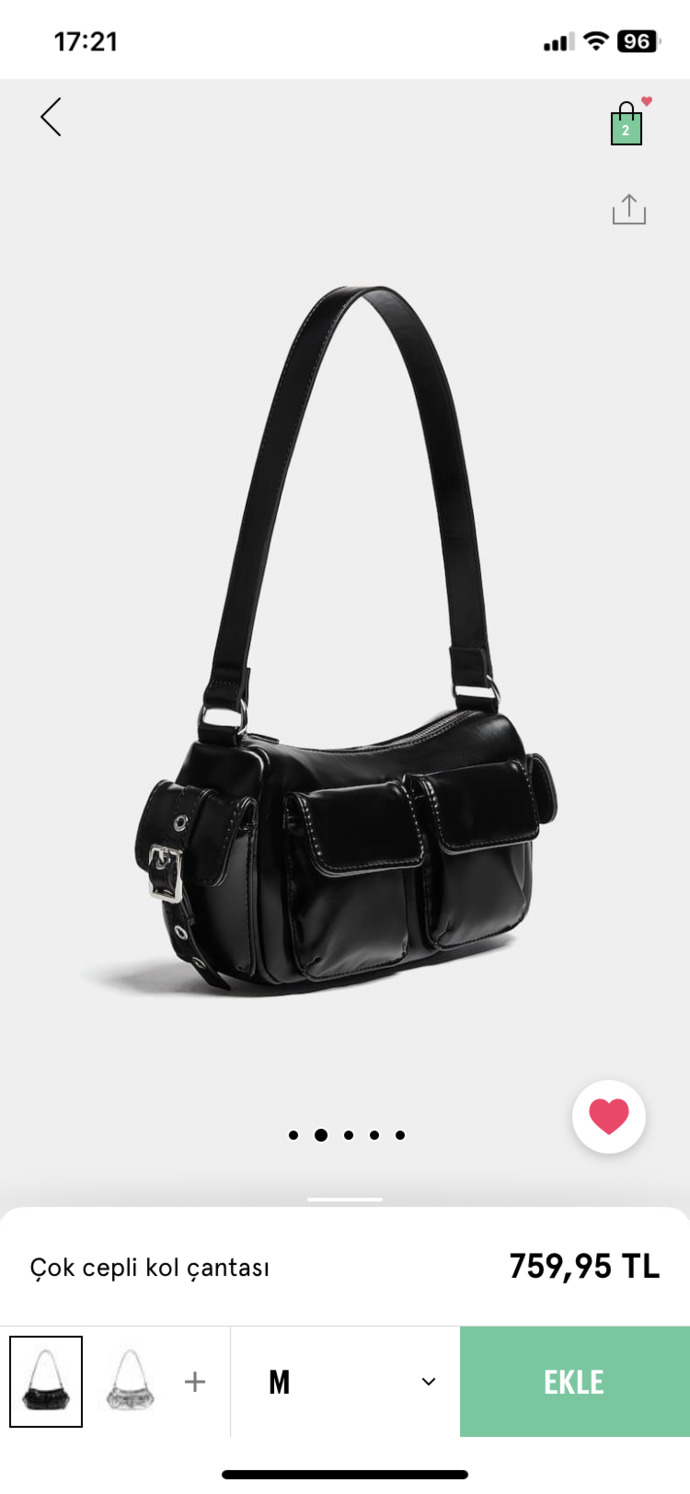The image size is (690, 1494).
Task: Share this product
Action: [629, 209]
